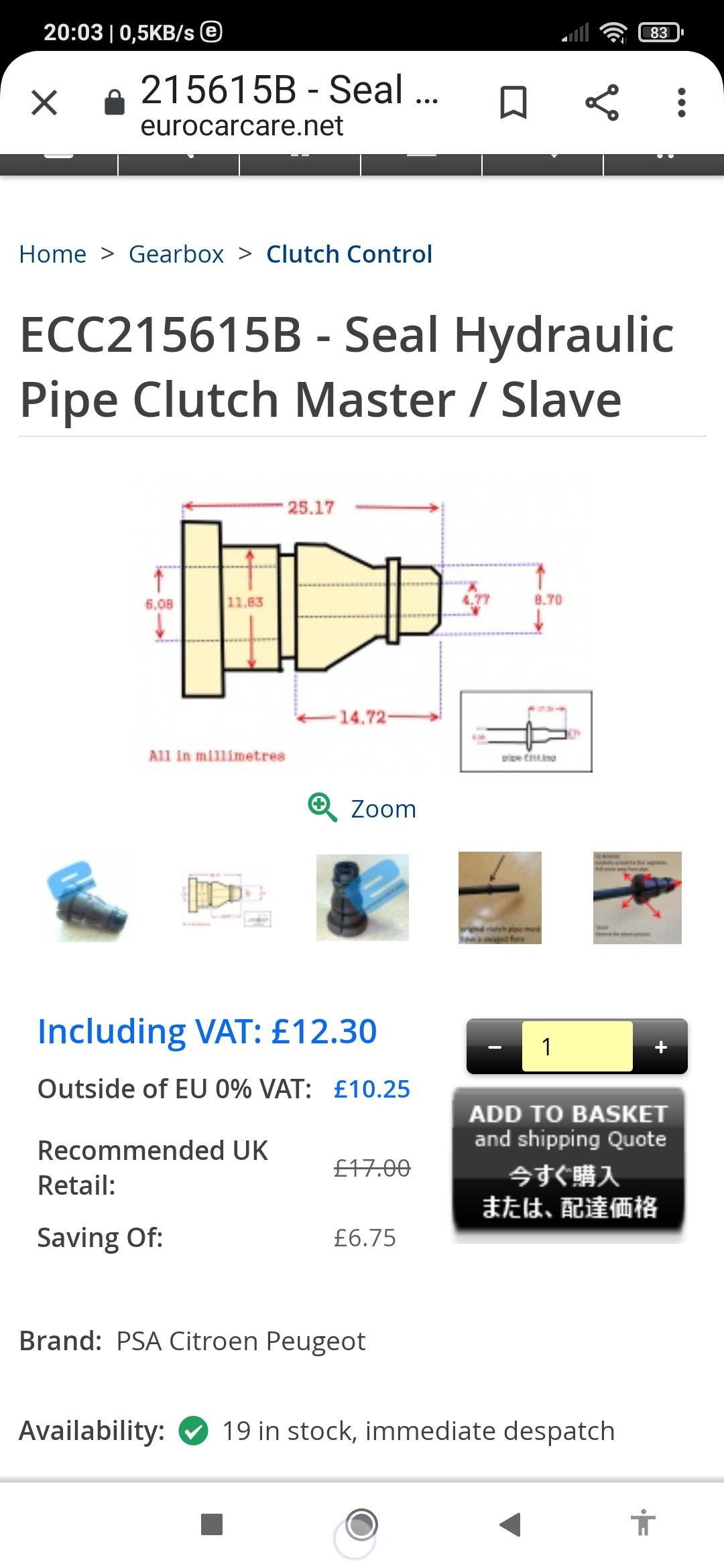This screenshot has width=724, height=1568.
Task: Share this product page
Action: (x=601, y=103)
